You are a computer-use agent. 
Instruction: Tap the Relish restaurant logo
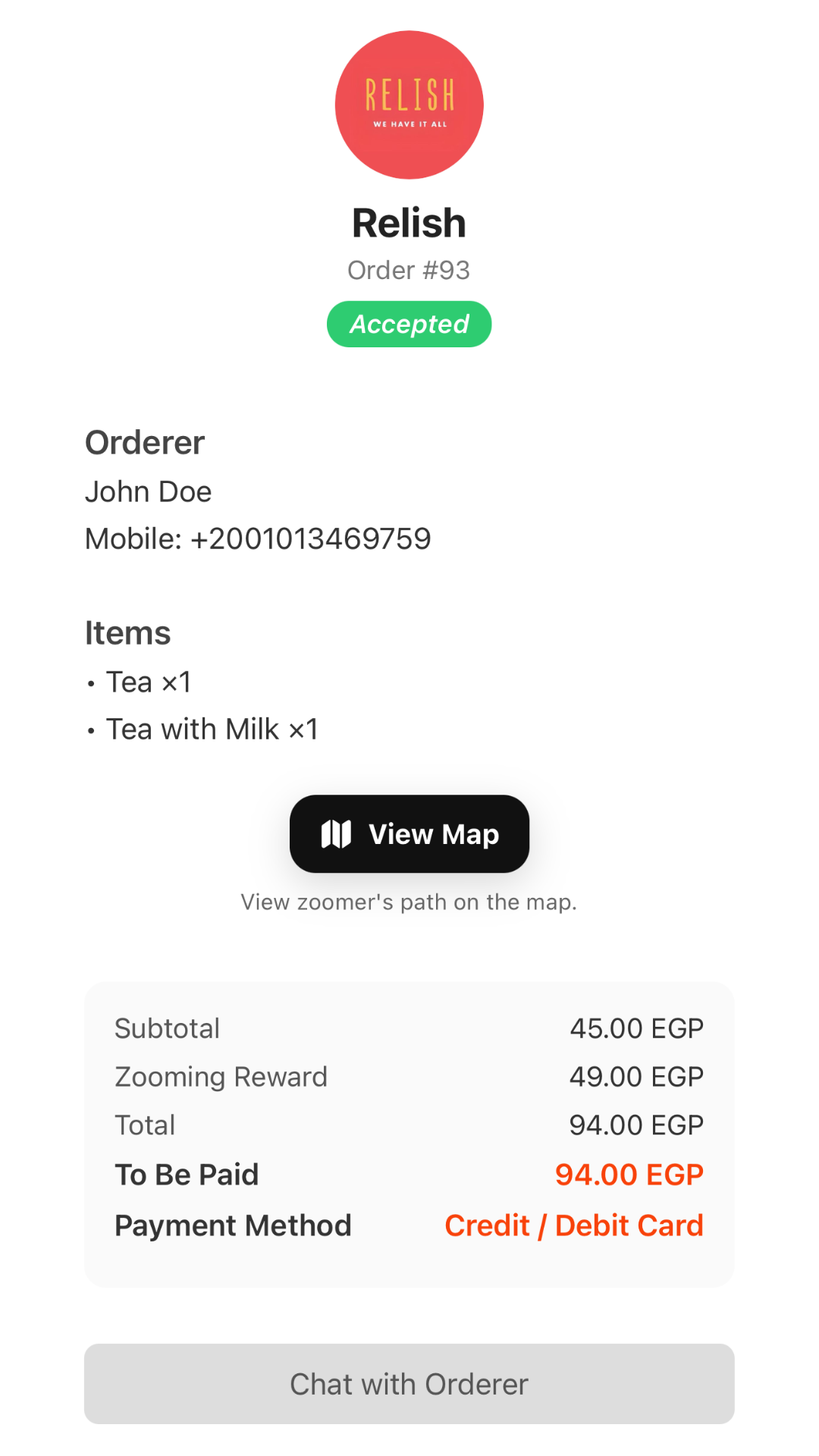coord(409,105)
